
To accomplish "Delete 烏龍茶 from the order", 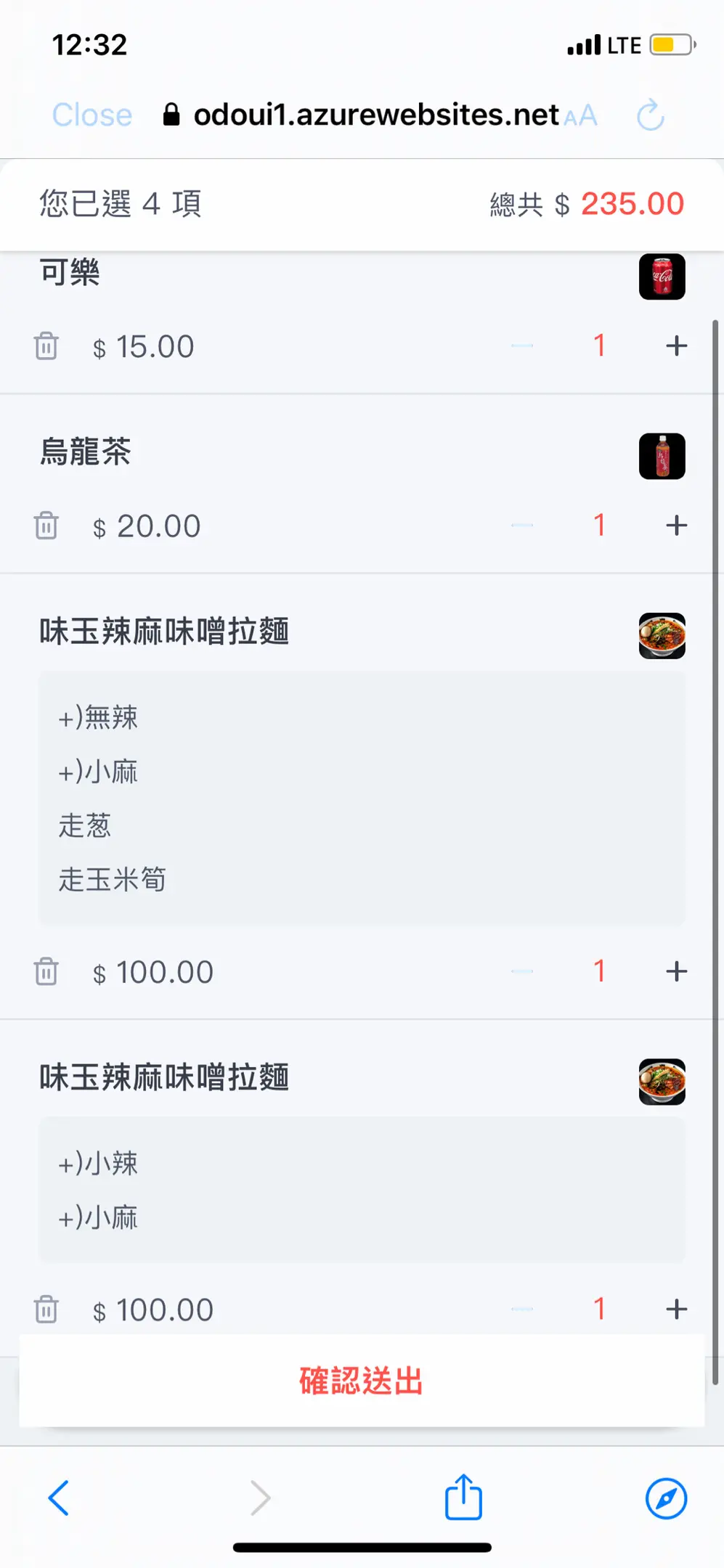I will [46, 526].
